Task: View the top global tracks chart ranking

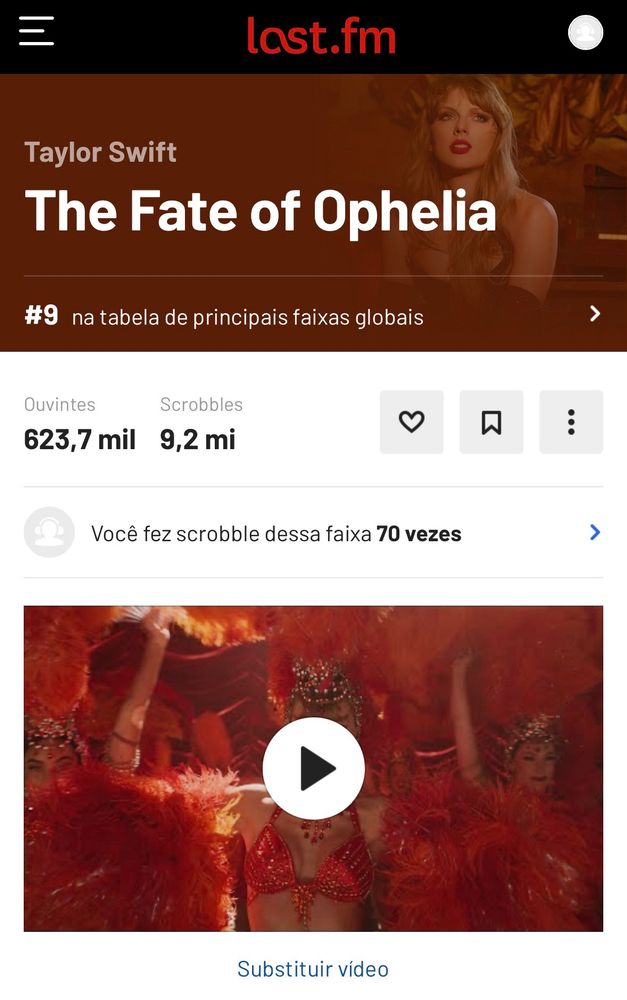Action: tap(313, 316)
